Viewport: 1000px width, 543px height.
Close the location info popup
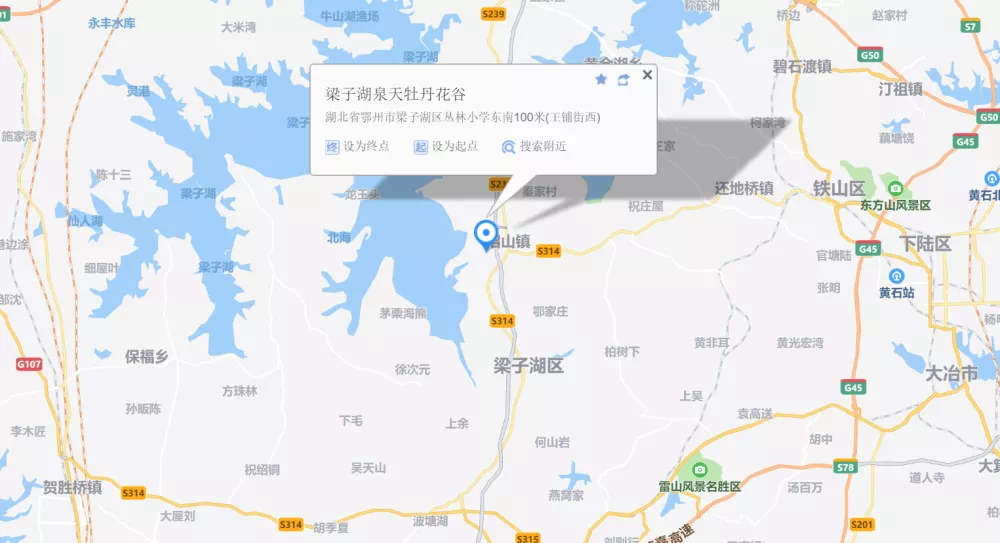(647, 75)
